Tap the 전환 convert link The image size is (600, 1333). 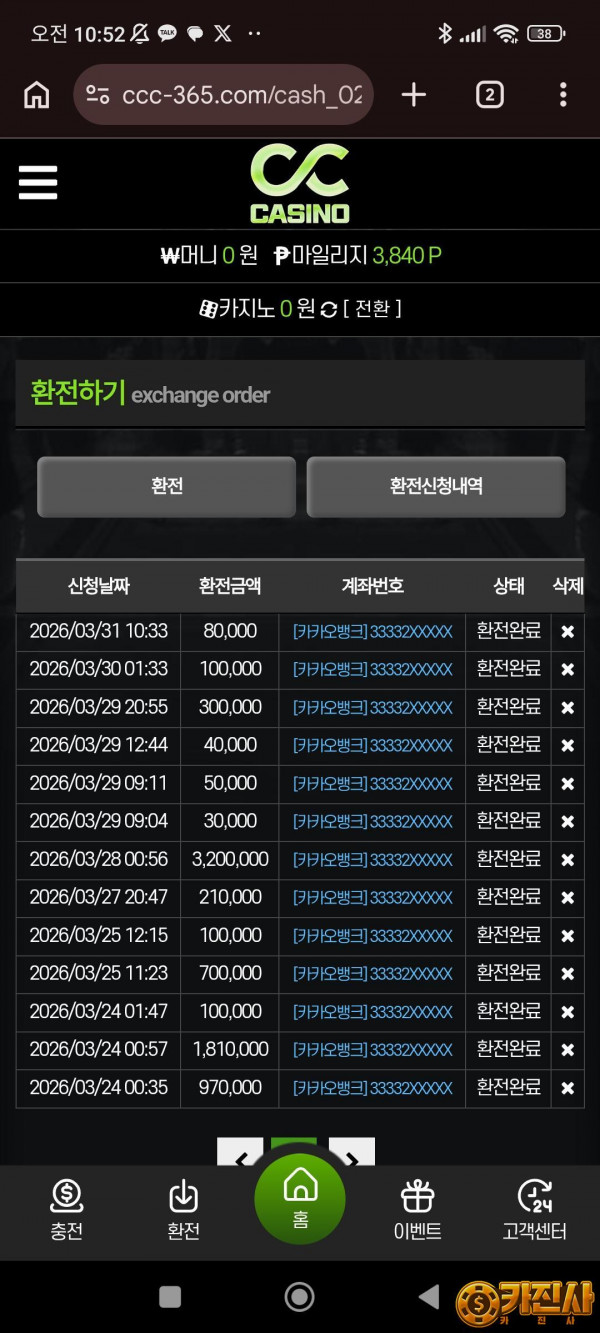point(371,309)
